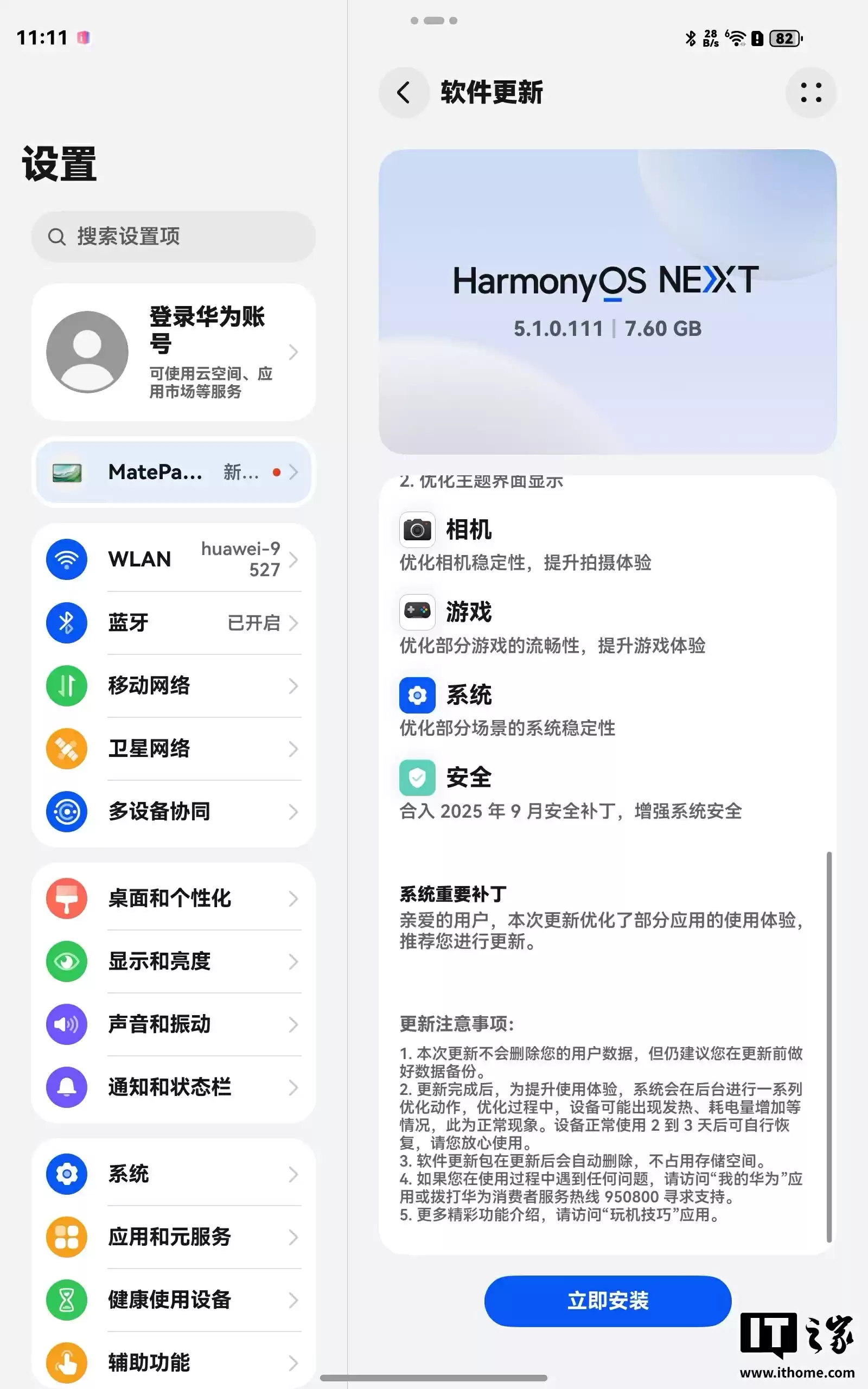Expand the 系统 settings chevron

(x=295, y=1174)
